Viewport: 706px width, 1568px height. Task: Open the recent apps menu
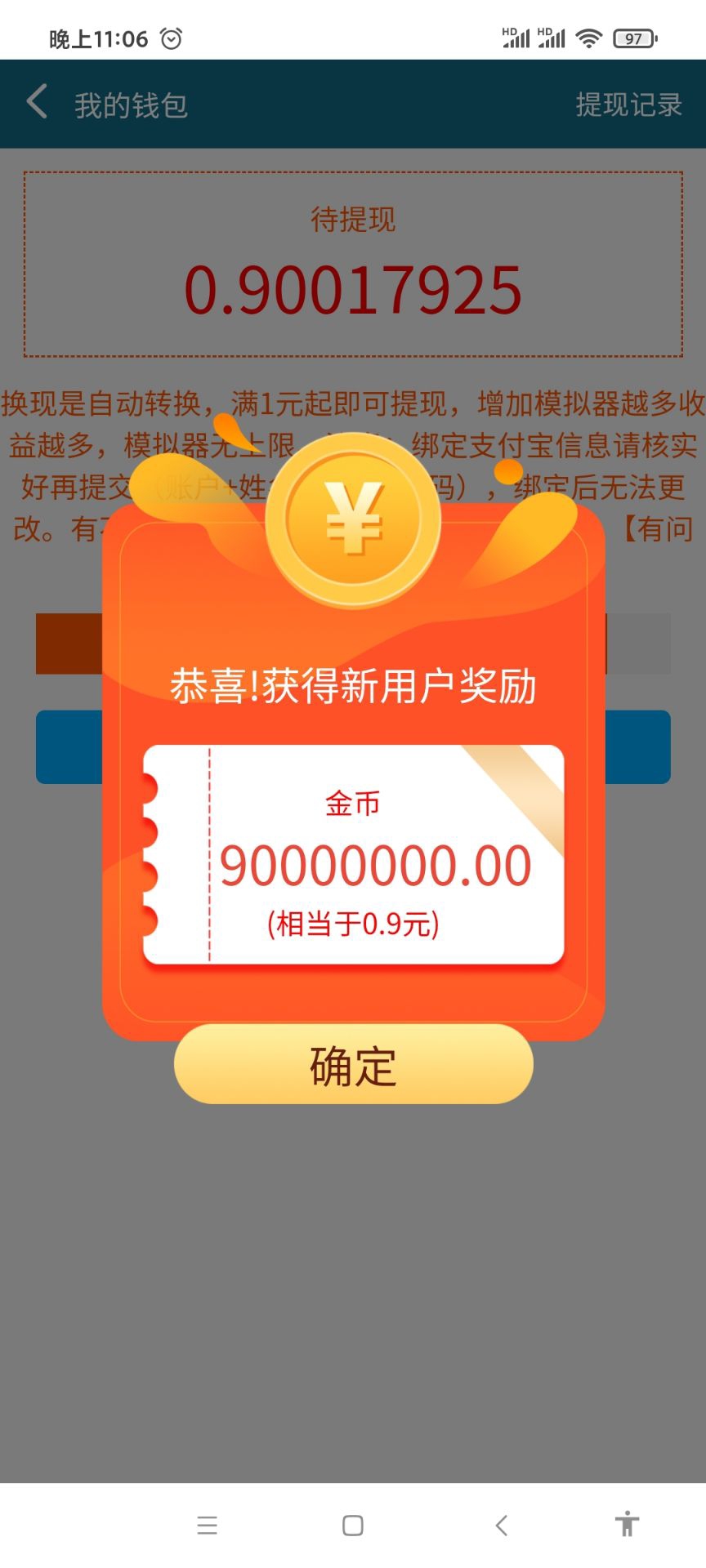[208, 1525]
